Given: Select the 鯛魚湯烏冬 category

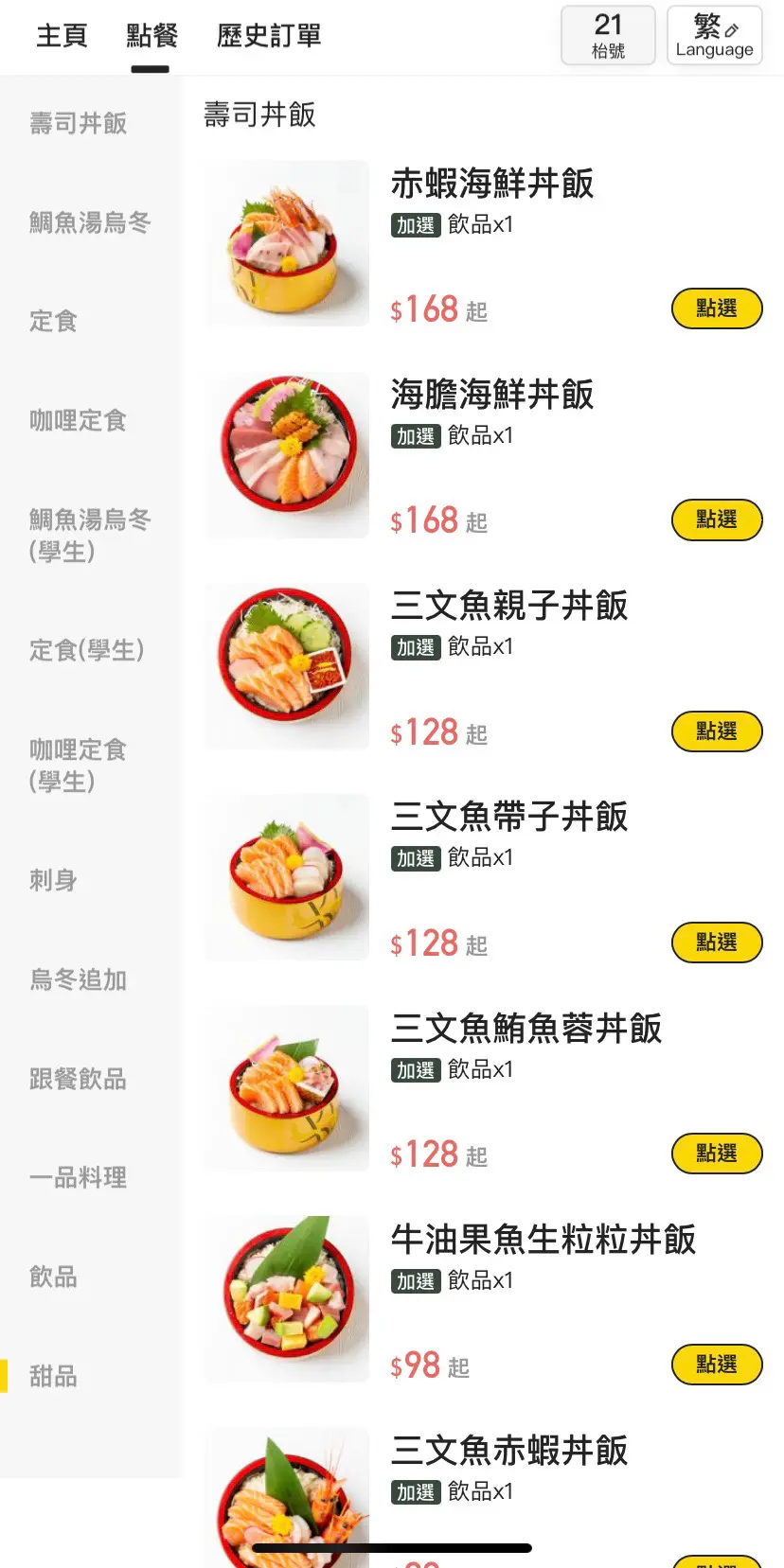Looking at the screenshot, I should 90,222.
